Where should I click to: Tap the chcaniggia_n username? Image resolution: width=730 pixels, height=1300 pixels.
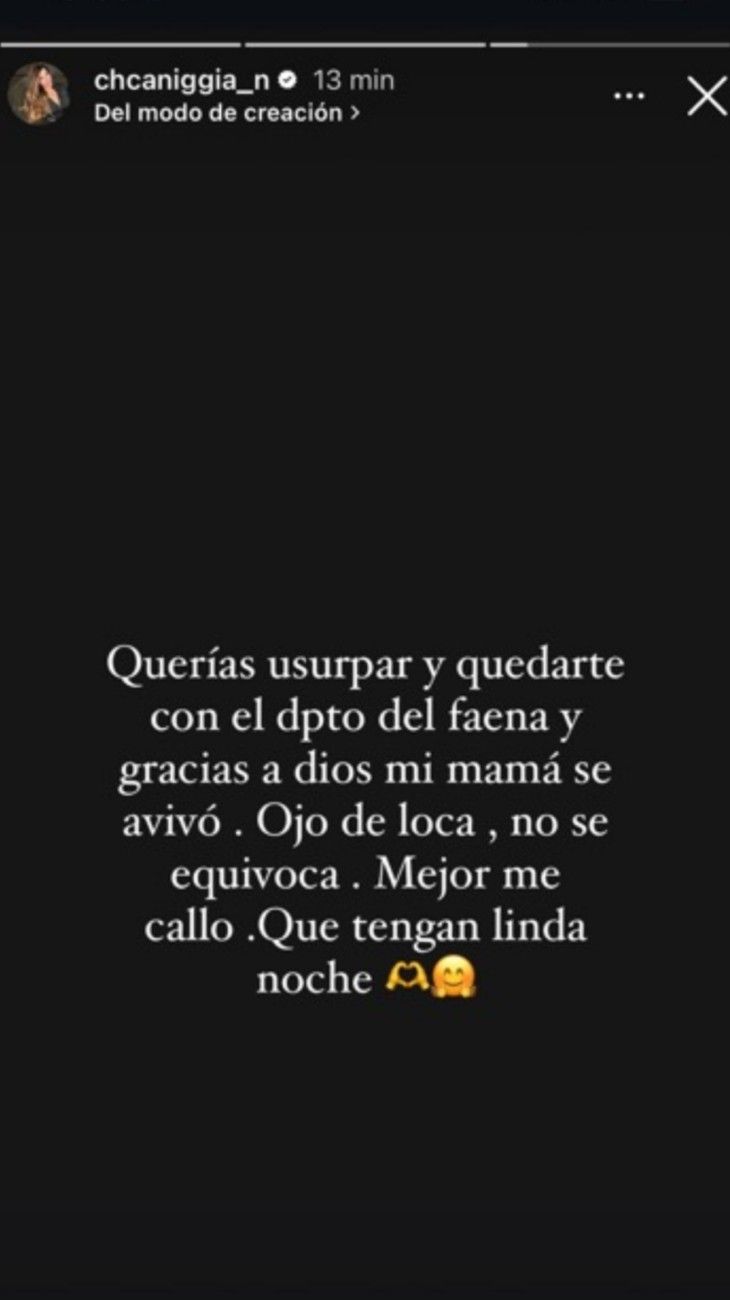(x=182, y=80)
